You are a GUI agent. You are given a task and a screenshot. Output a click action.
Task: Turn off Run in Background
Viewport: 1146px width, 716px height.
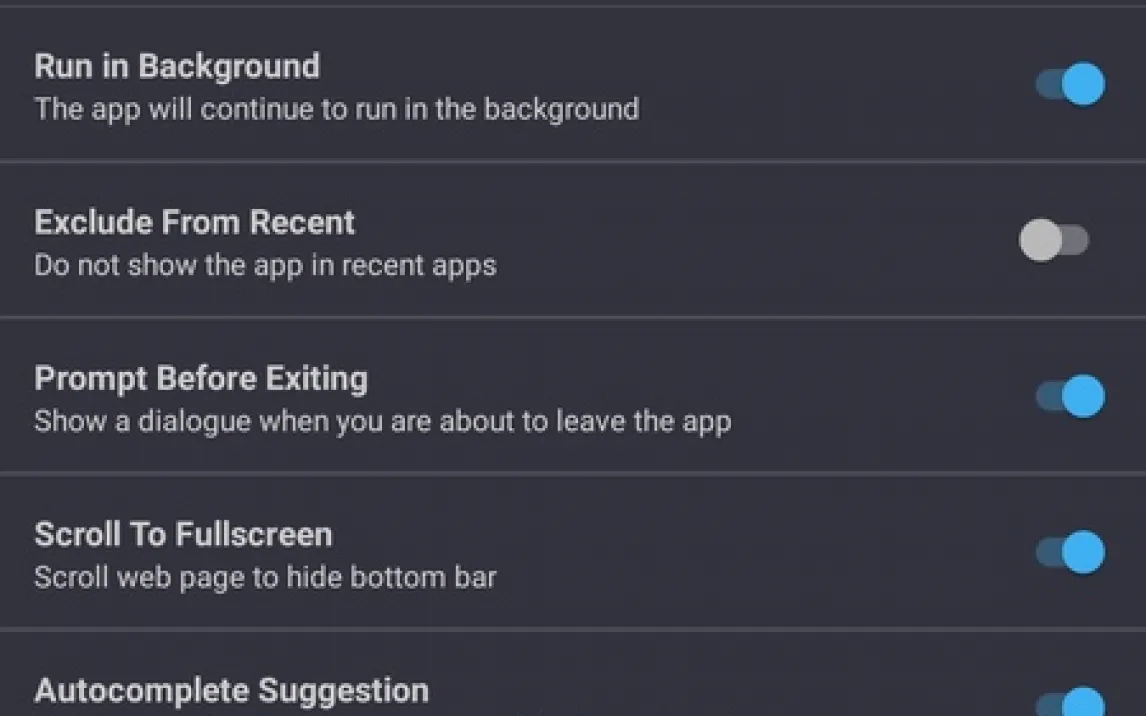point(1070,85)
